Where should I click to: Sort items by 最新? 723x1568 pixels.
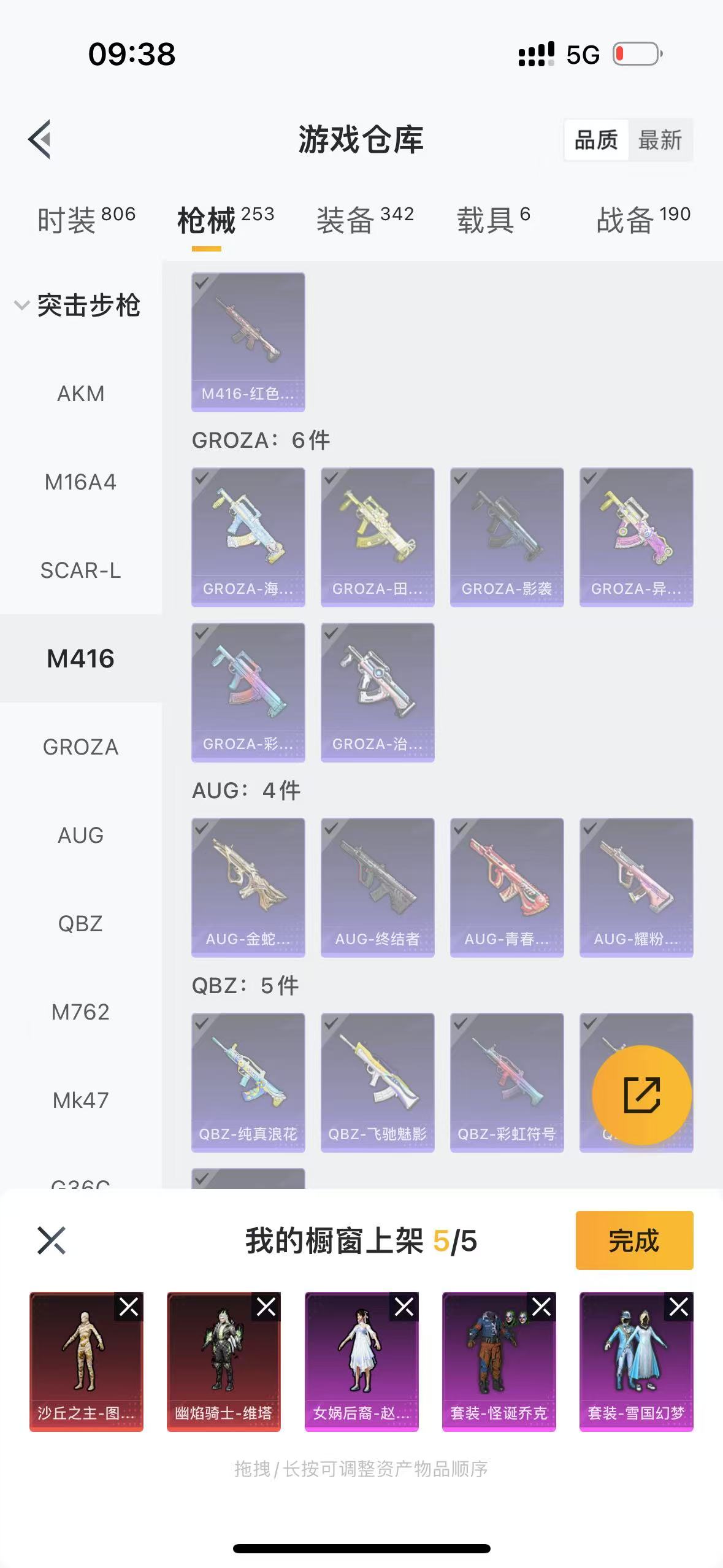660,140
